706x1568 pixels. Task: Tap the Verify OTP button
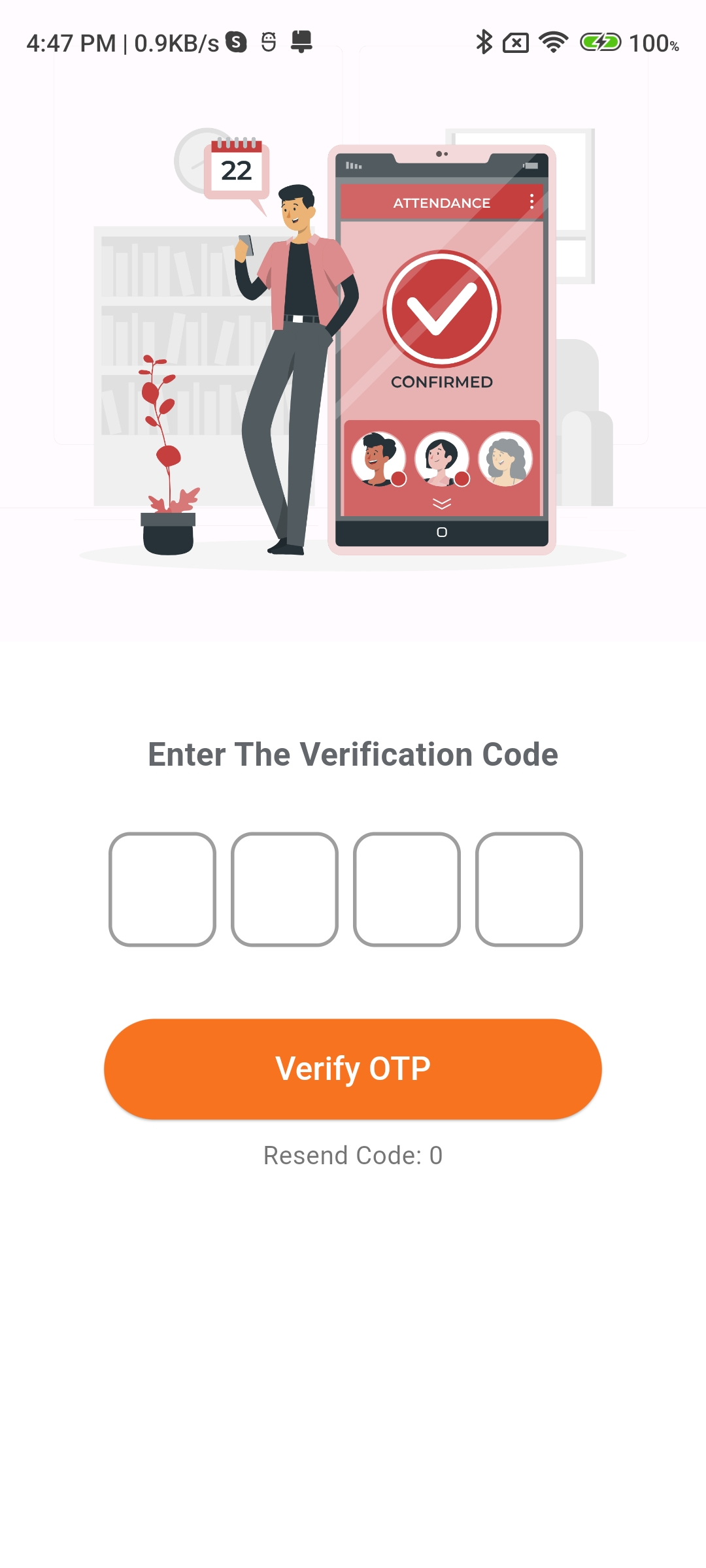click(353, 1069)
